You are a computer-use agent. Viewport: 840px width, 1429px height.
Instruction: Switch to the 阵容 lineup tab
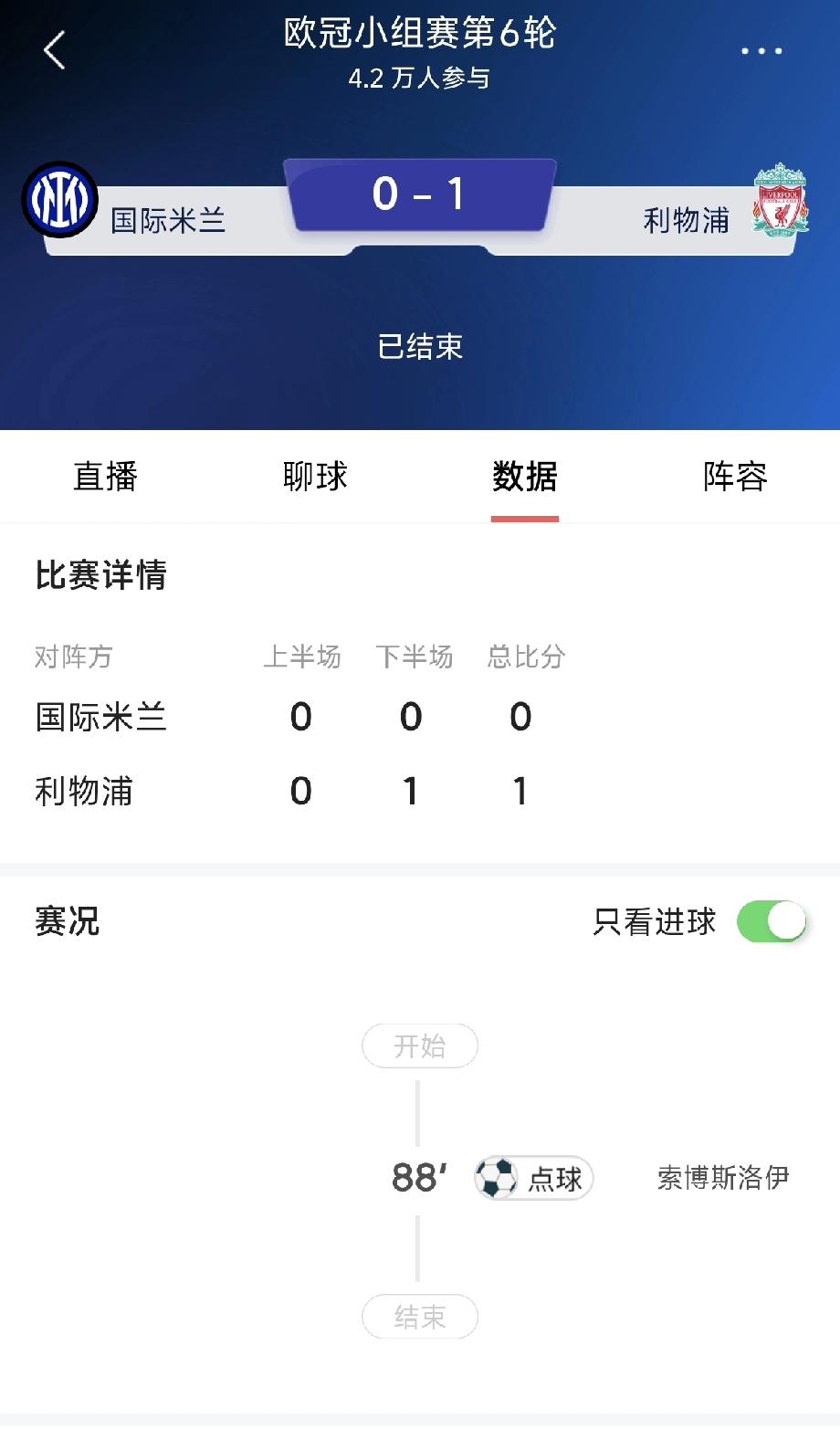[x=736, y=477]
